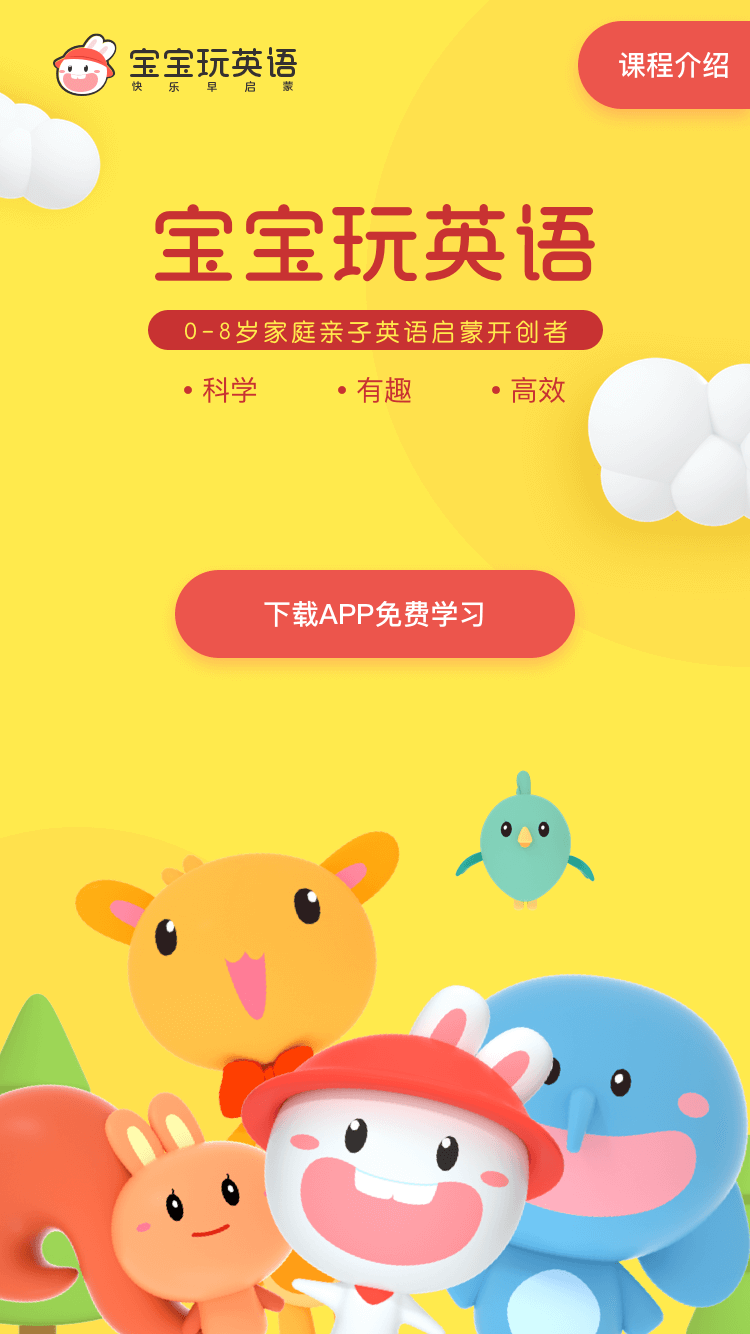
Task: Open the 课程介绍 course introduction button
Action: tap(672, 66)
